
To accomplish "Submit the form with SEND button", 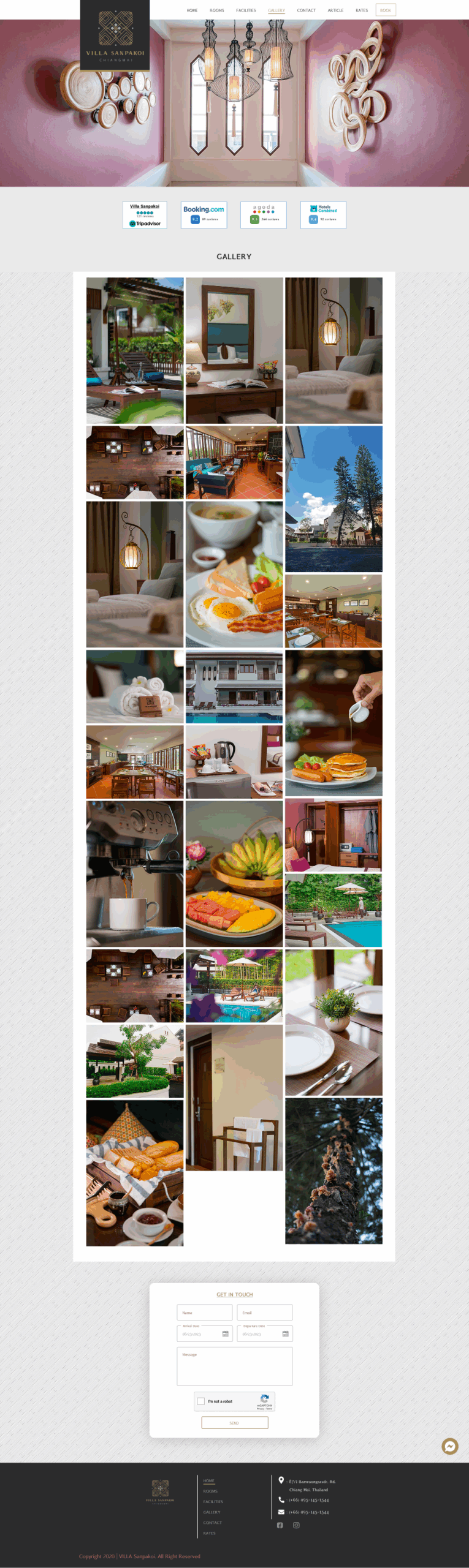I will point(234,1423).
